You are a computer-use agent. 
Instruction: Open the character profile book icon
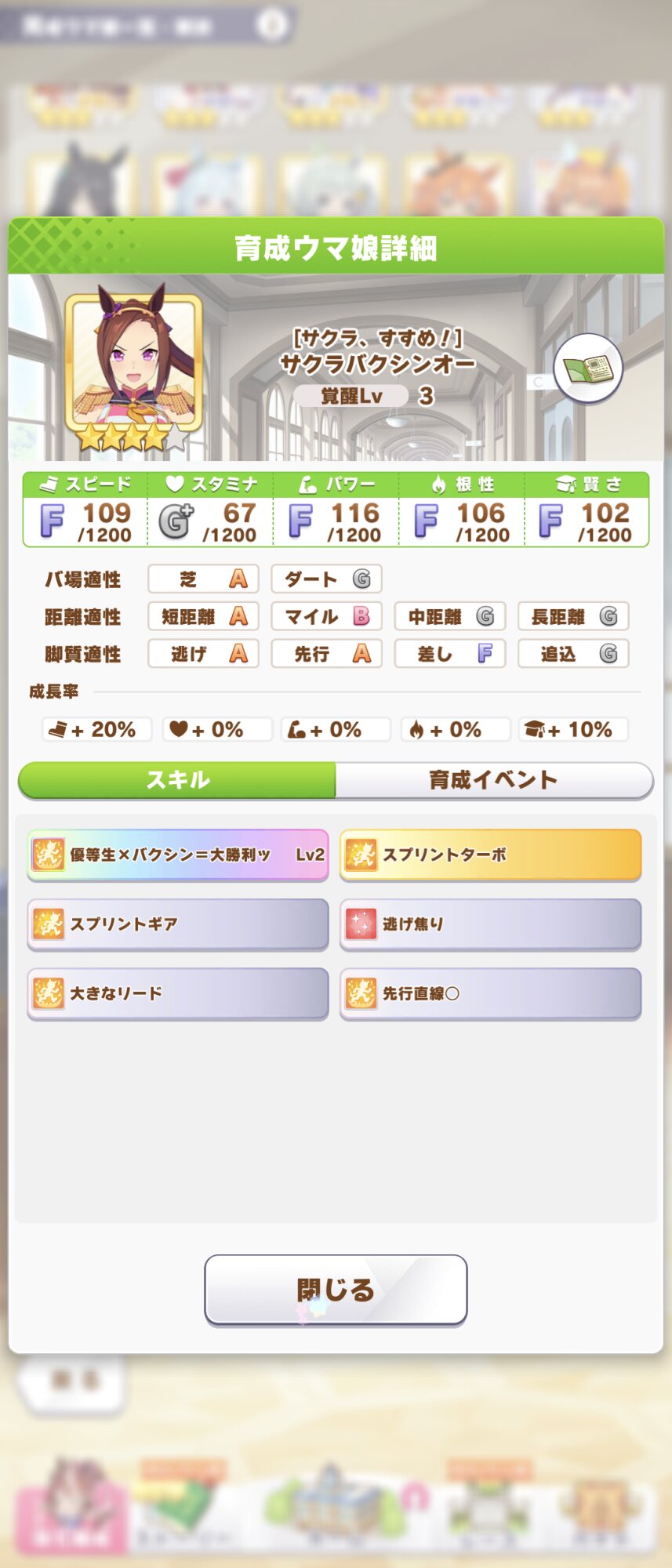point(588,368)
